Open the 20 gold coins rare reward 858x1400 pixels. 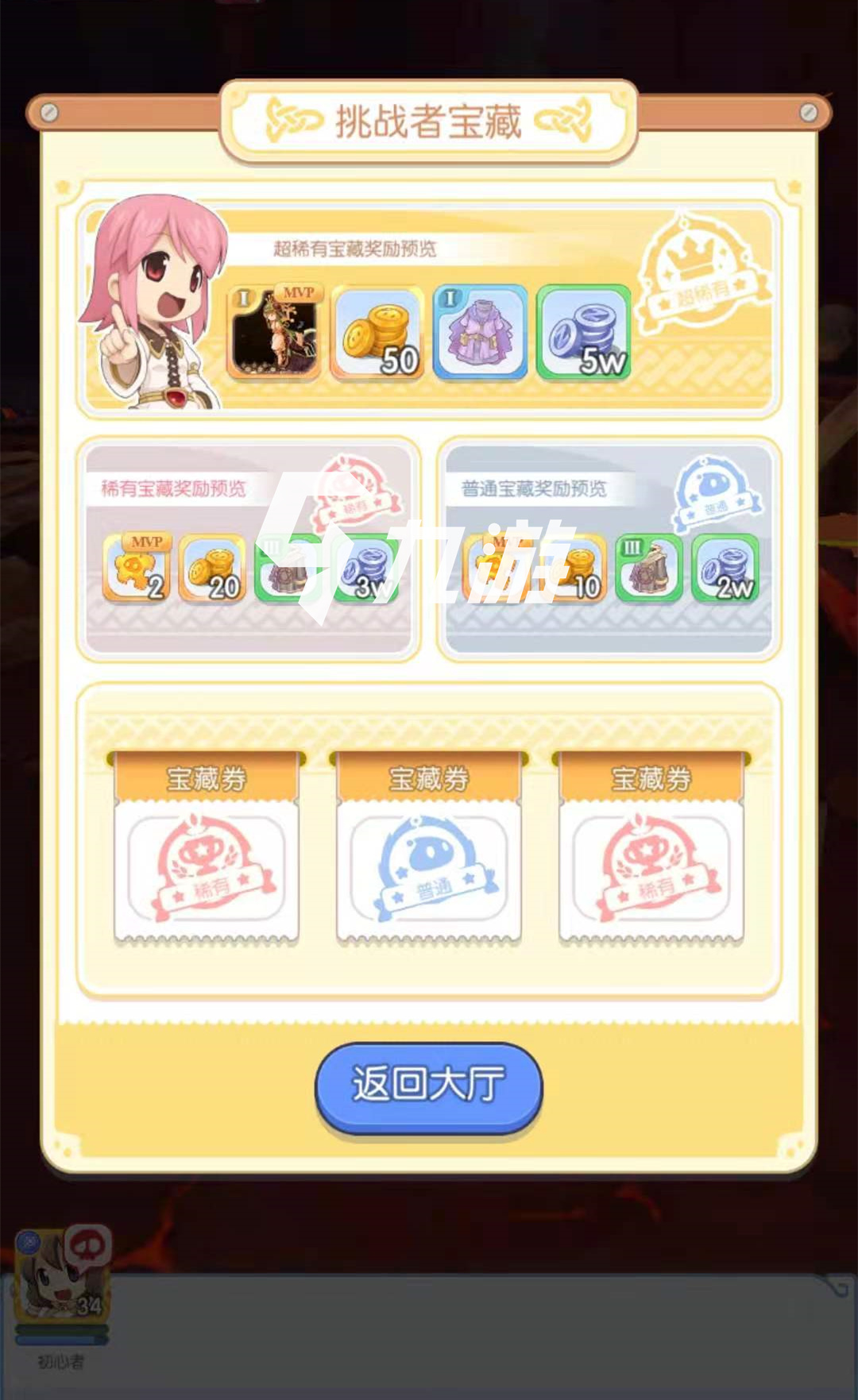(212, 568)
